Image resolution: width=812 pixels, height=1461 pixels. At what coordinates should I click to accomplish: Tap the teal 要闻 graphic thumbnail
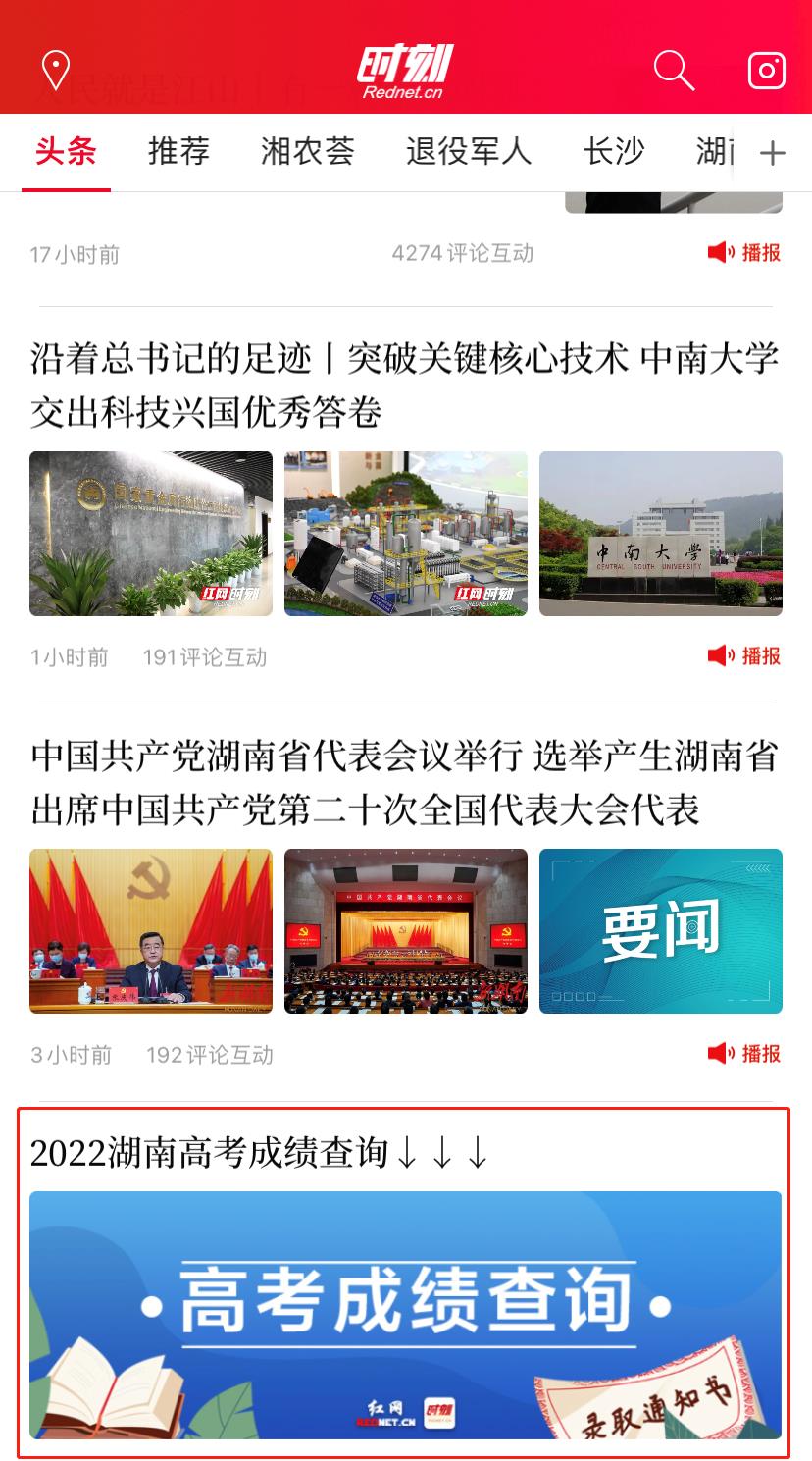pos(660,930)
